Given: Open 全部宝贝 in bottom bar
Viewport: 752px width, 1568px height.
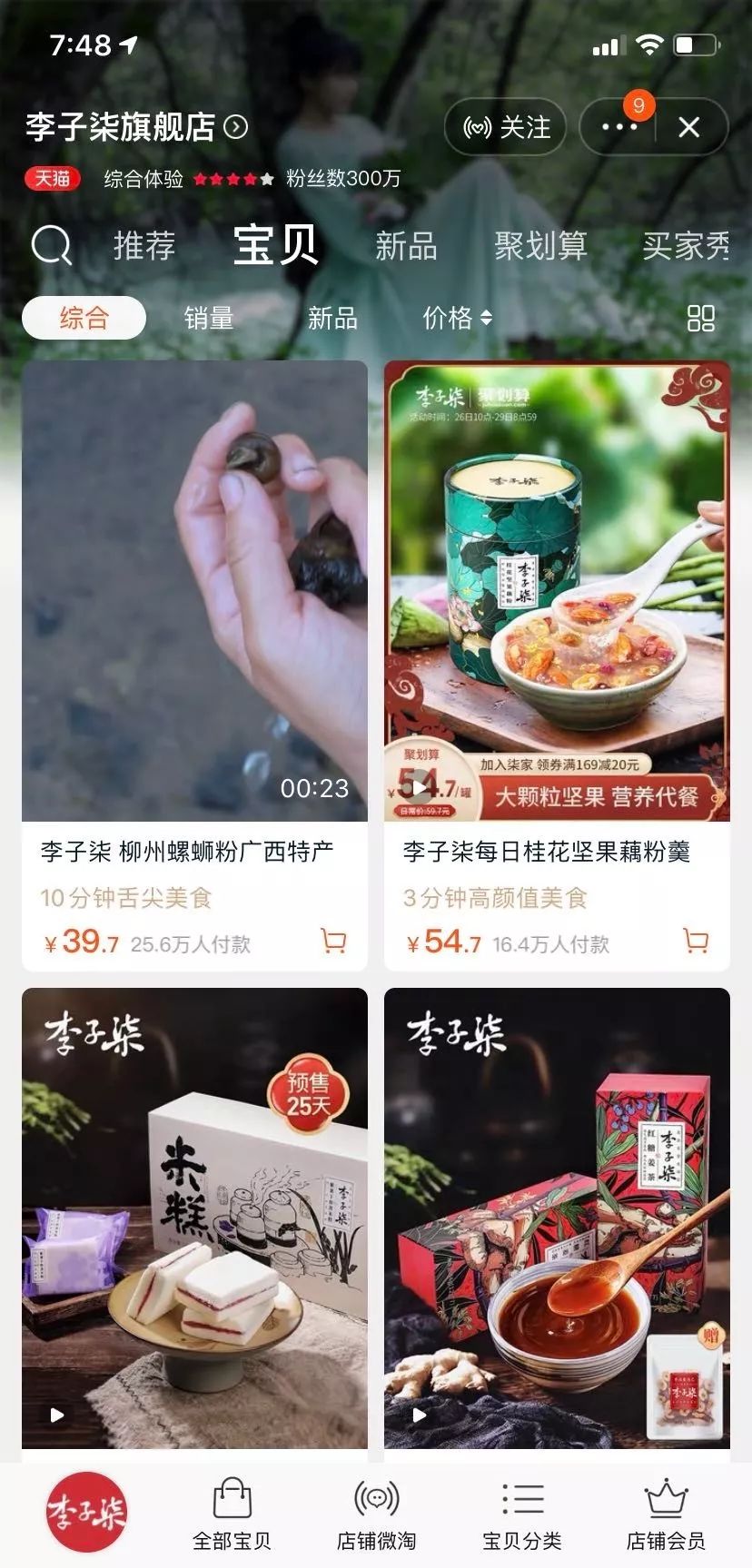Looking at the screenshot, I should click(x=232, y=1514).
